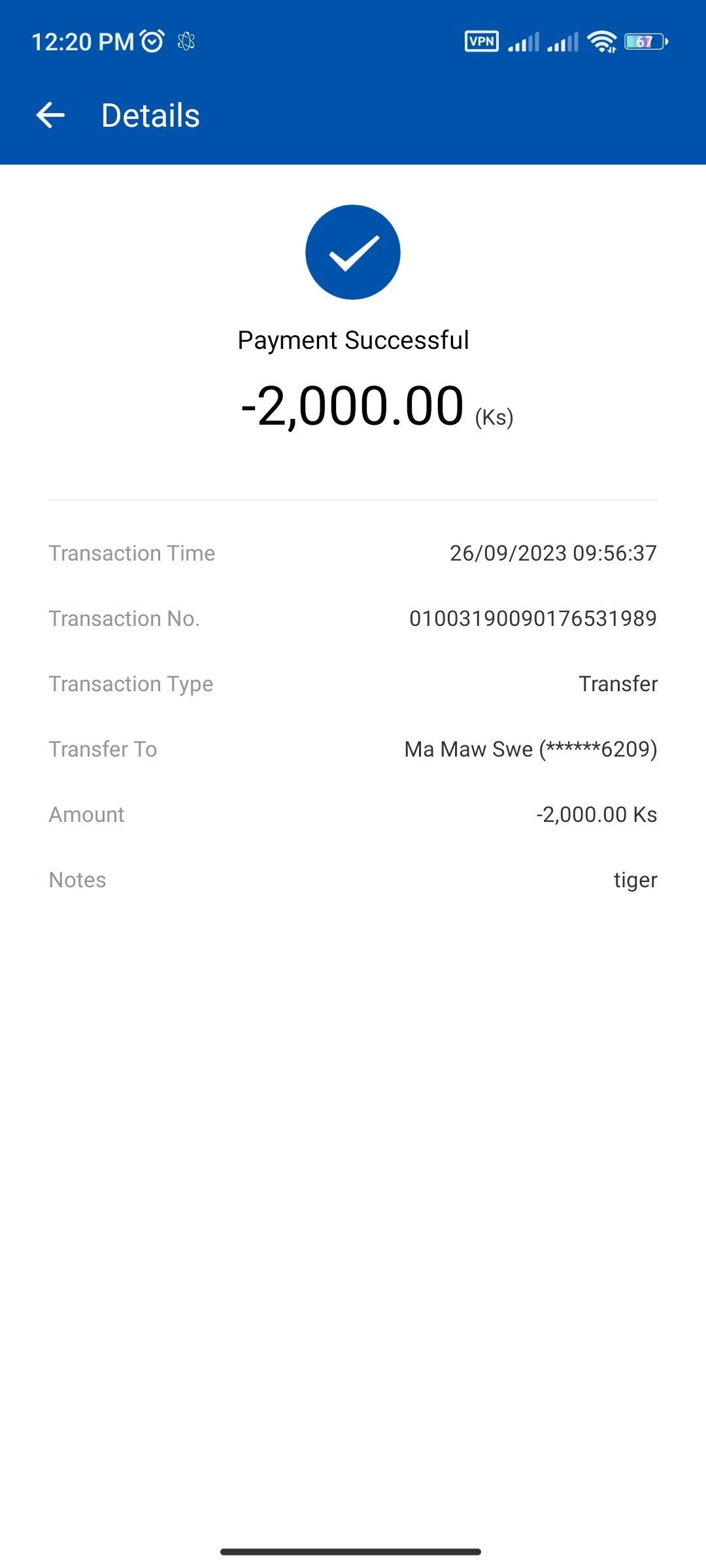Go back from the Details screen

click(50, 116)
